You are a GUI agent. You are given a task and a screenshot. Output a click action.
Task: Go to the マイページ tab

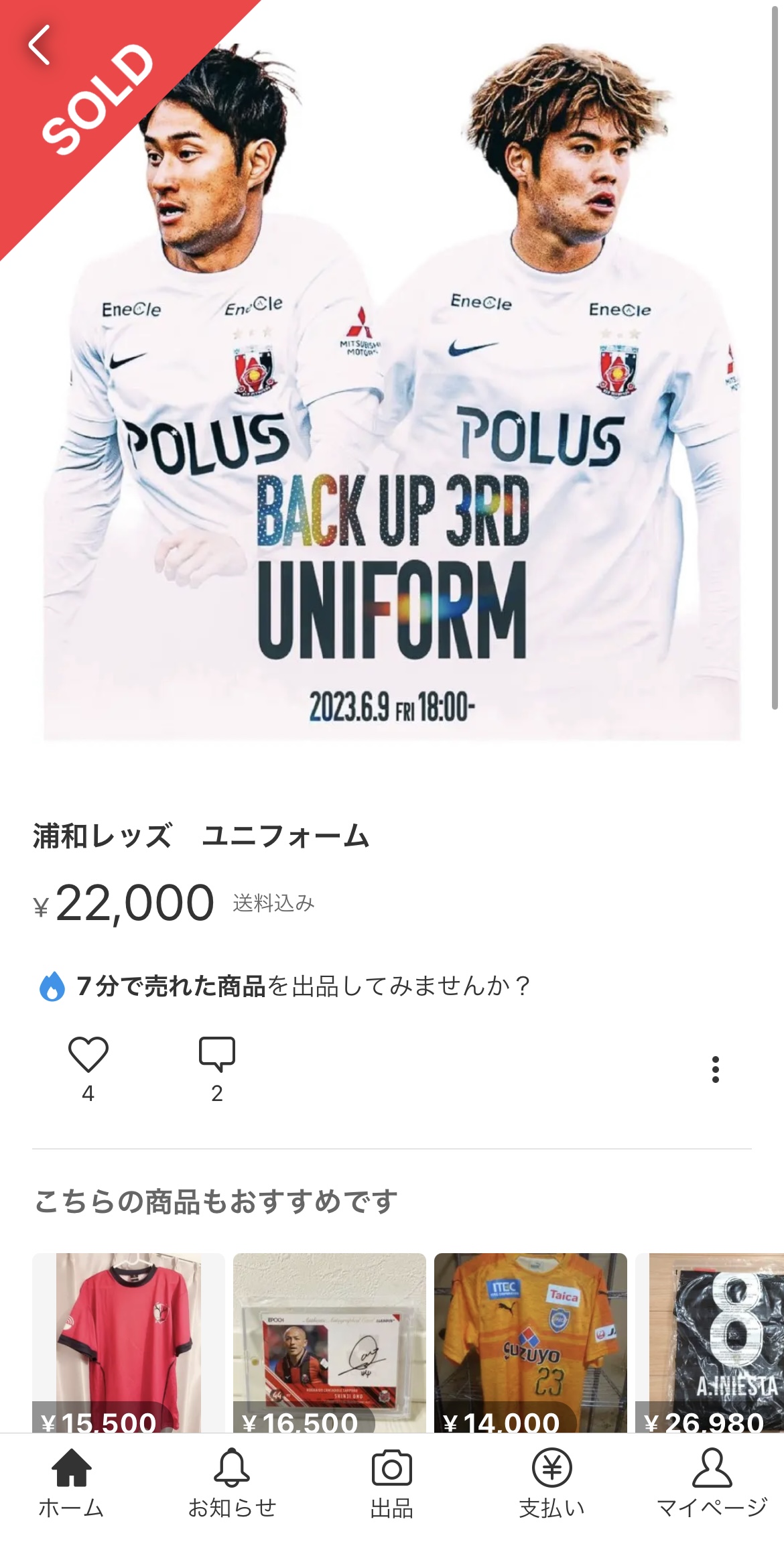(x=712, y=1484)
